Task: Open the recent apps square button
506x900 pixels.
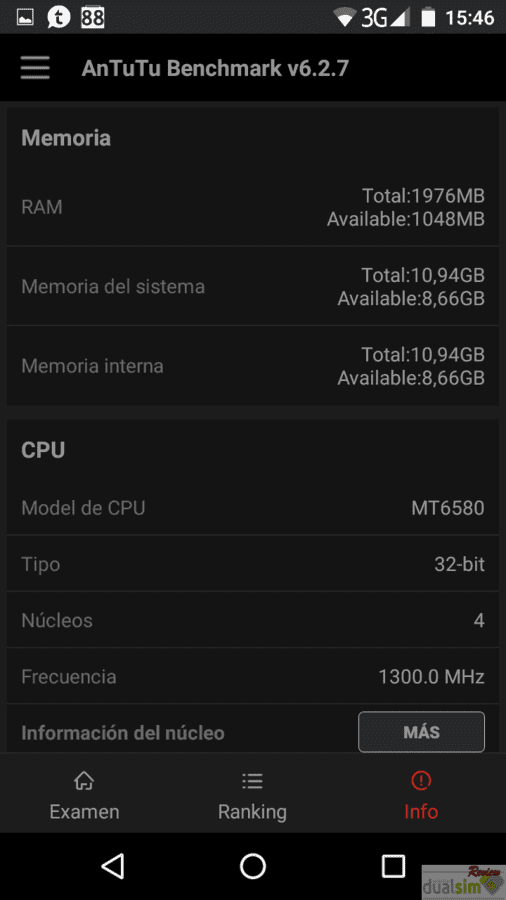Action: pos(393,866)
